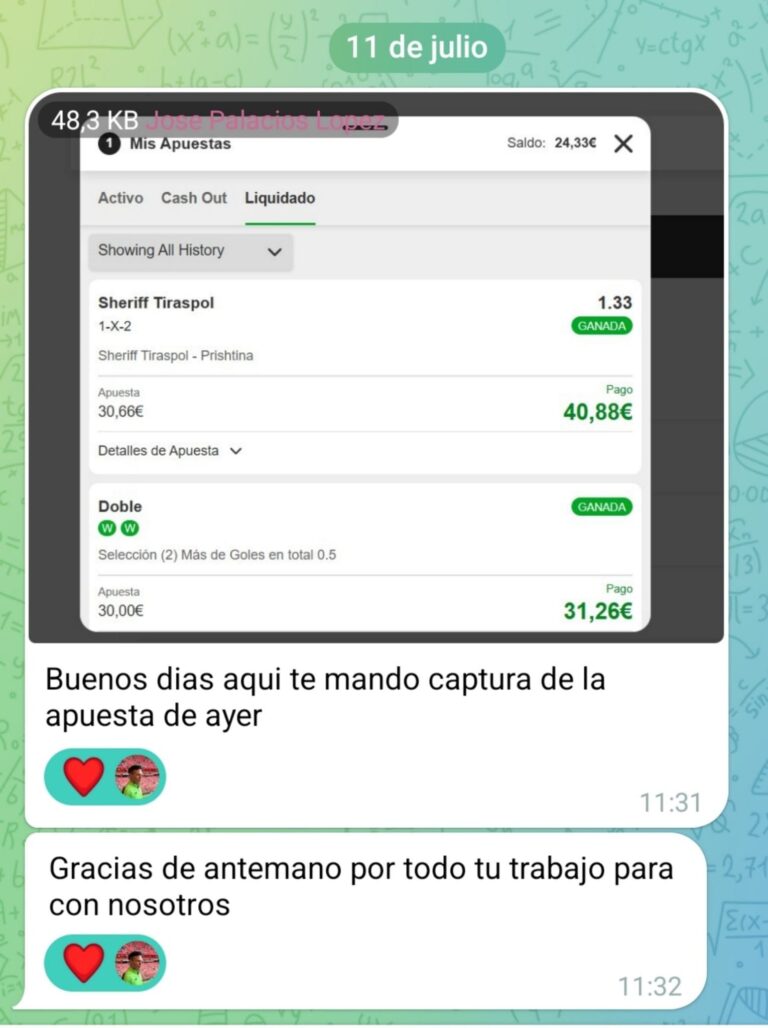The image size is (768, 1028).
Task: Open the betting screenshot image in the message
Action: (x=375, y=380)
